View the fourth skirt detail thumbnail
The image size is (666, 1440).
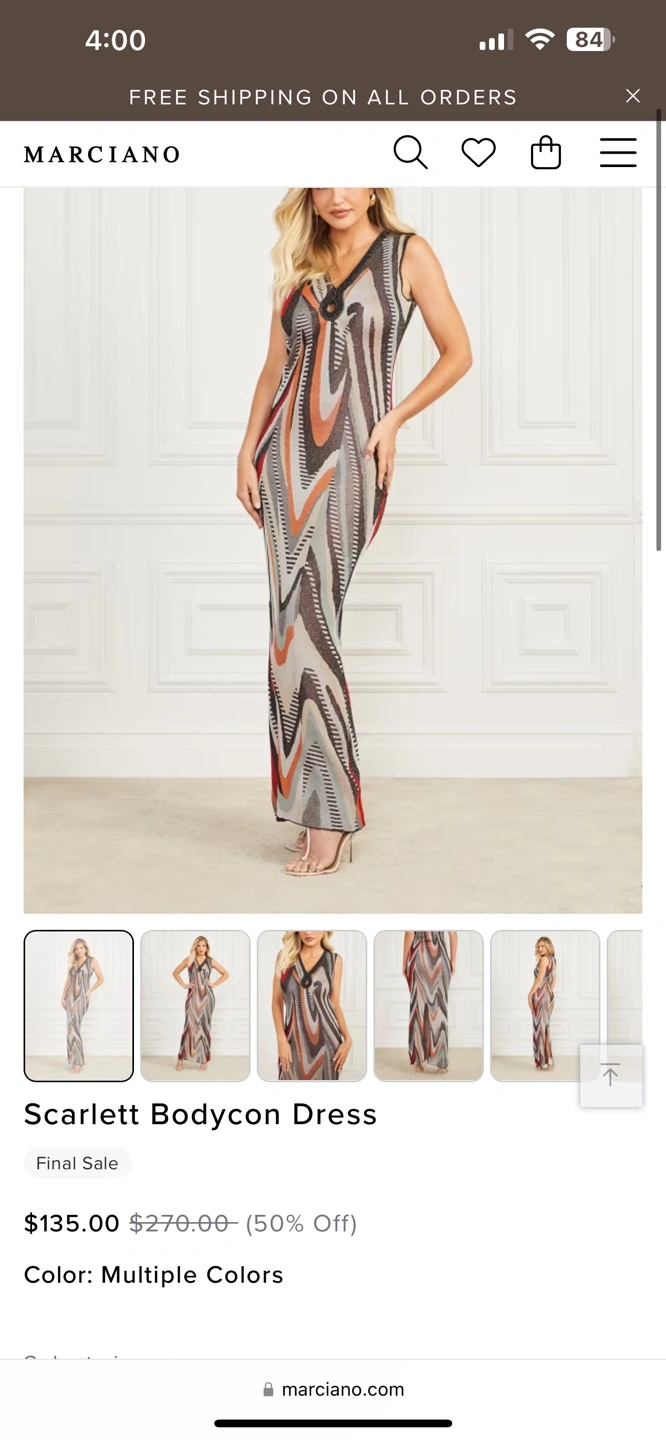pyautogui.click(x=428, y=1006)
